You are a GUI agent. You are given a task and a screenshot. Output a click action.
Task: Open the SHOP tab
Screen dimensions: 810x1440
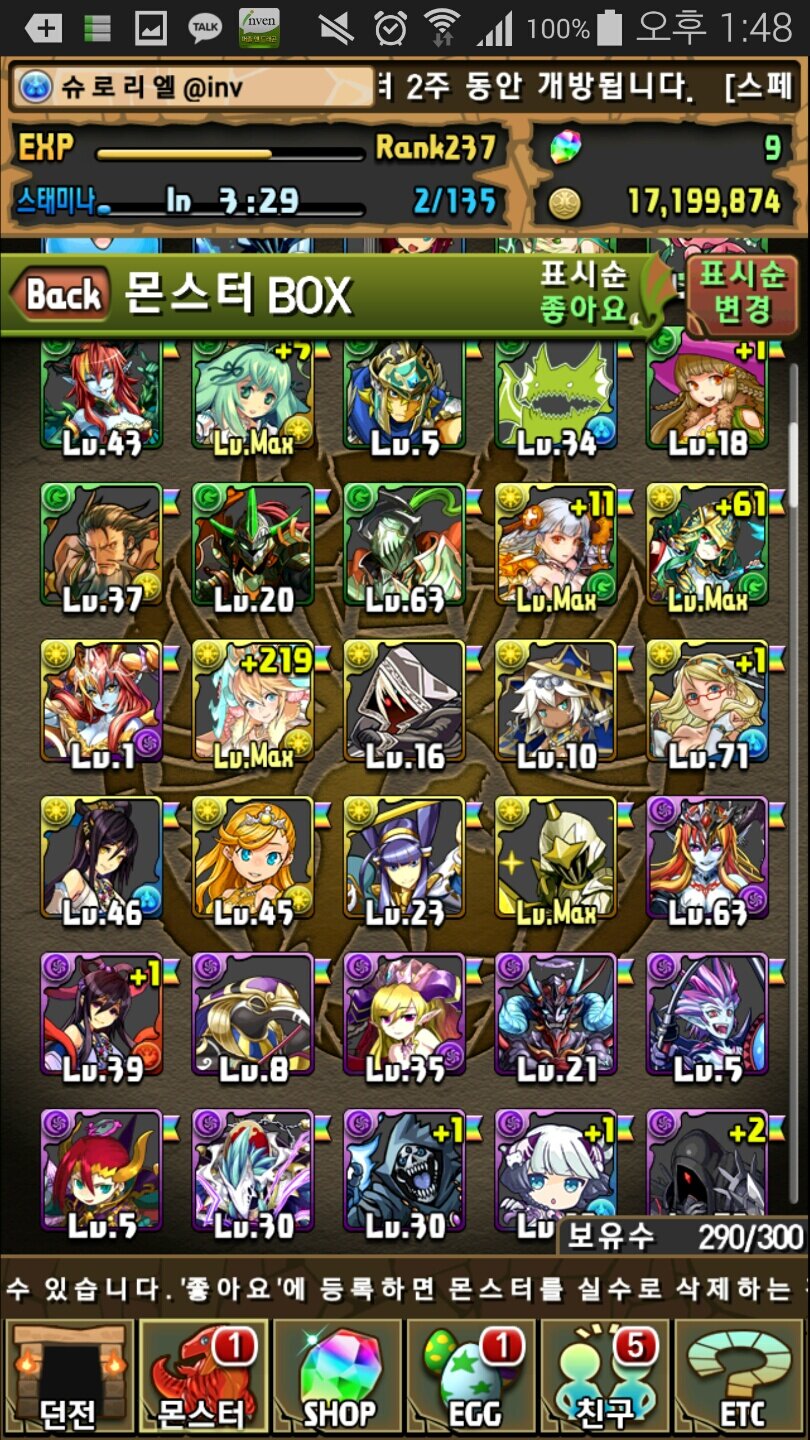tap(337, 1373)
